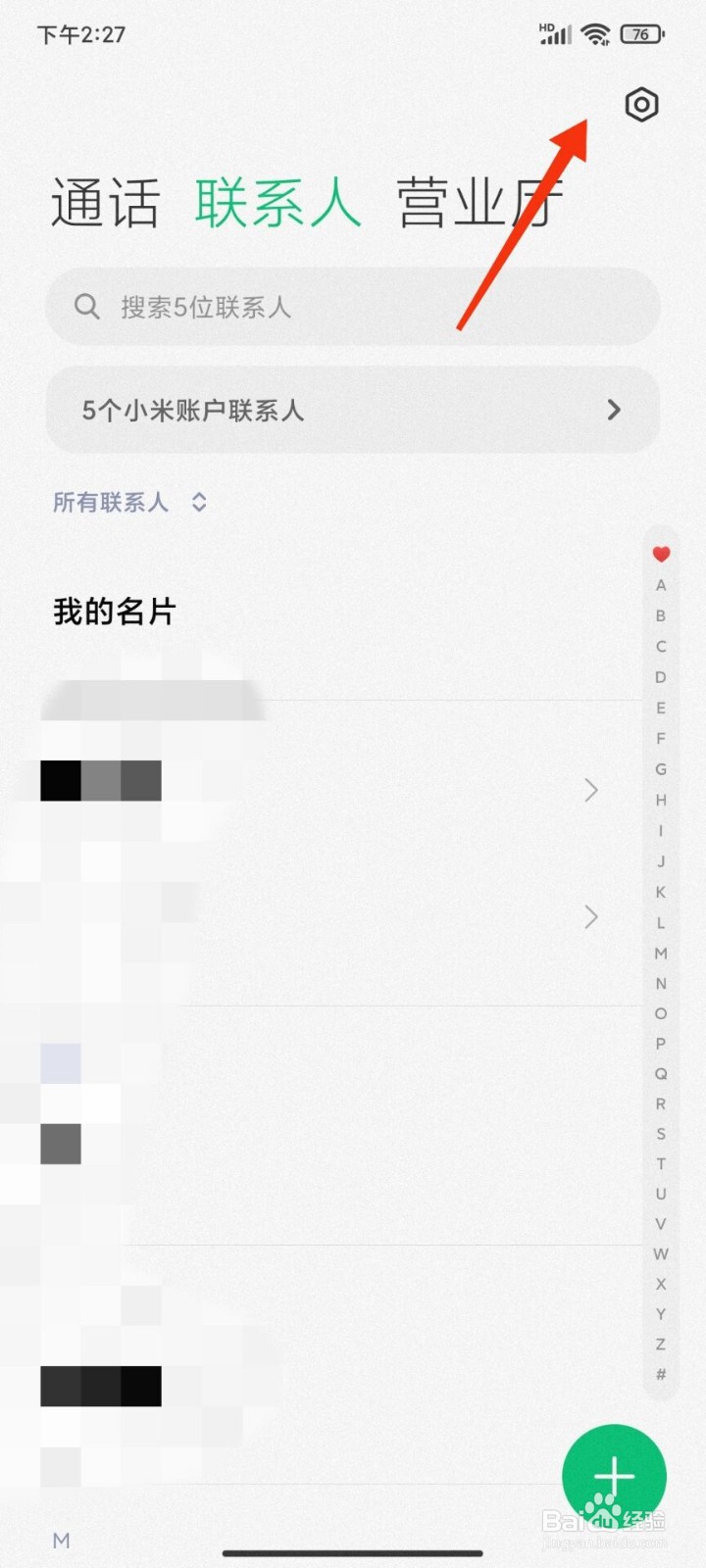Jump to letter A on the alphabet index
The width and height of the screenshot is (706, 1568).
click(661, 585)
